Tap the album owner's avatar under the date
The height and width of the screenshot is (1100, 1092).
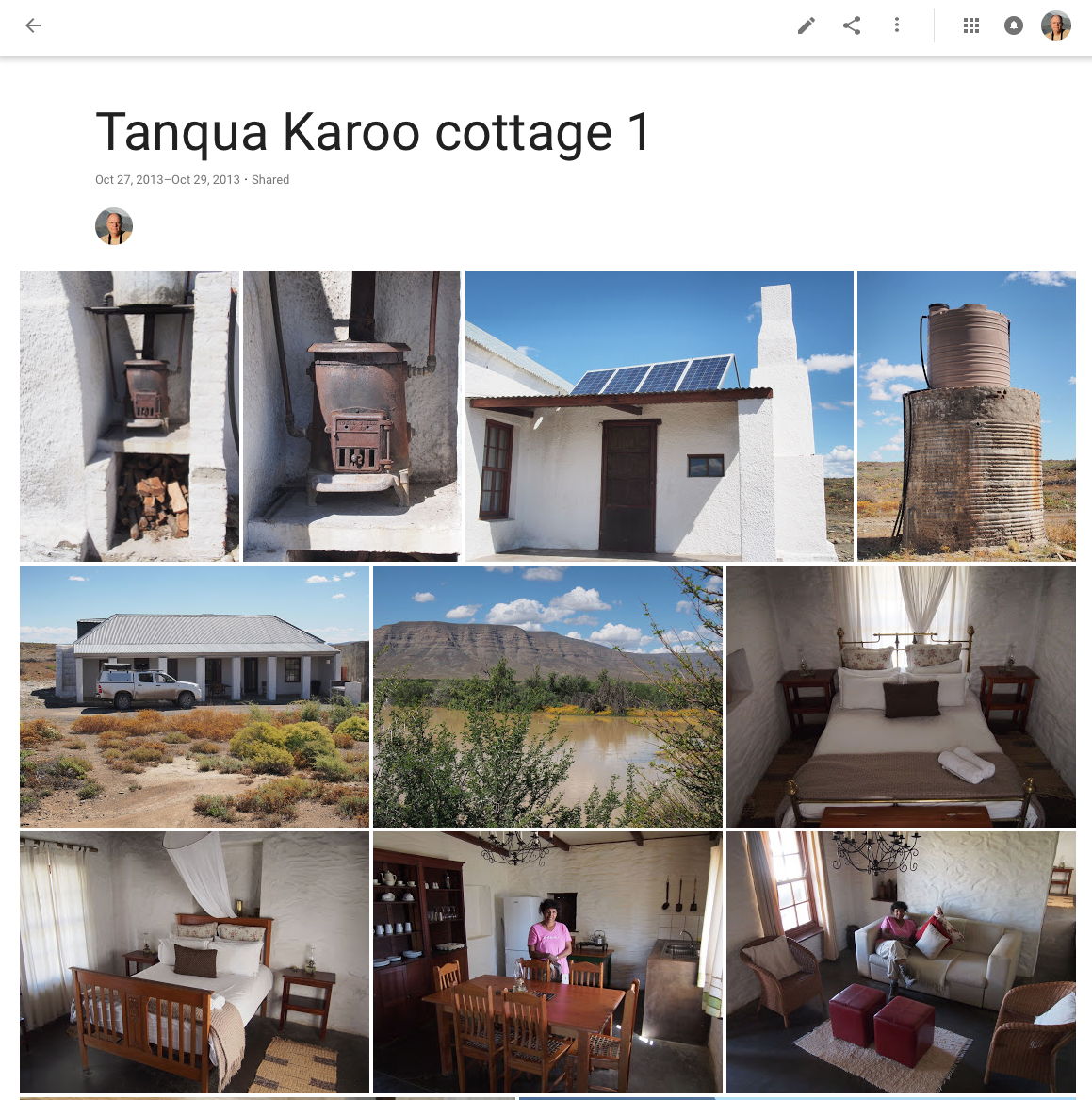[x=114, y=226]
